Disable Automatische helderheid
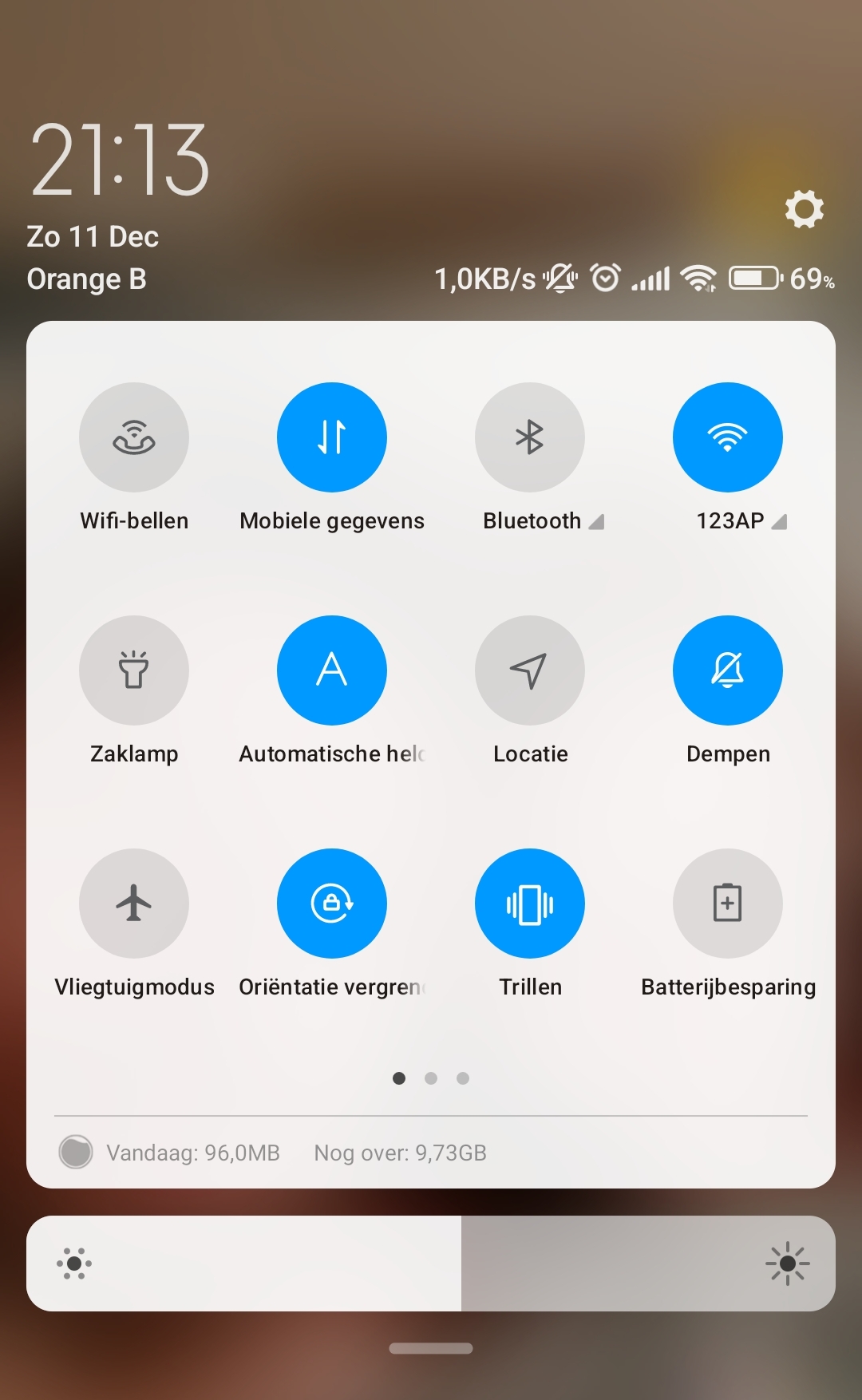Viewport: 862px width, 1400px height. (x=332, y=670)
